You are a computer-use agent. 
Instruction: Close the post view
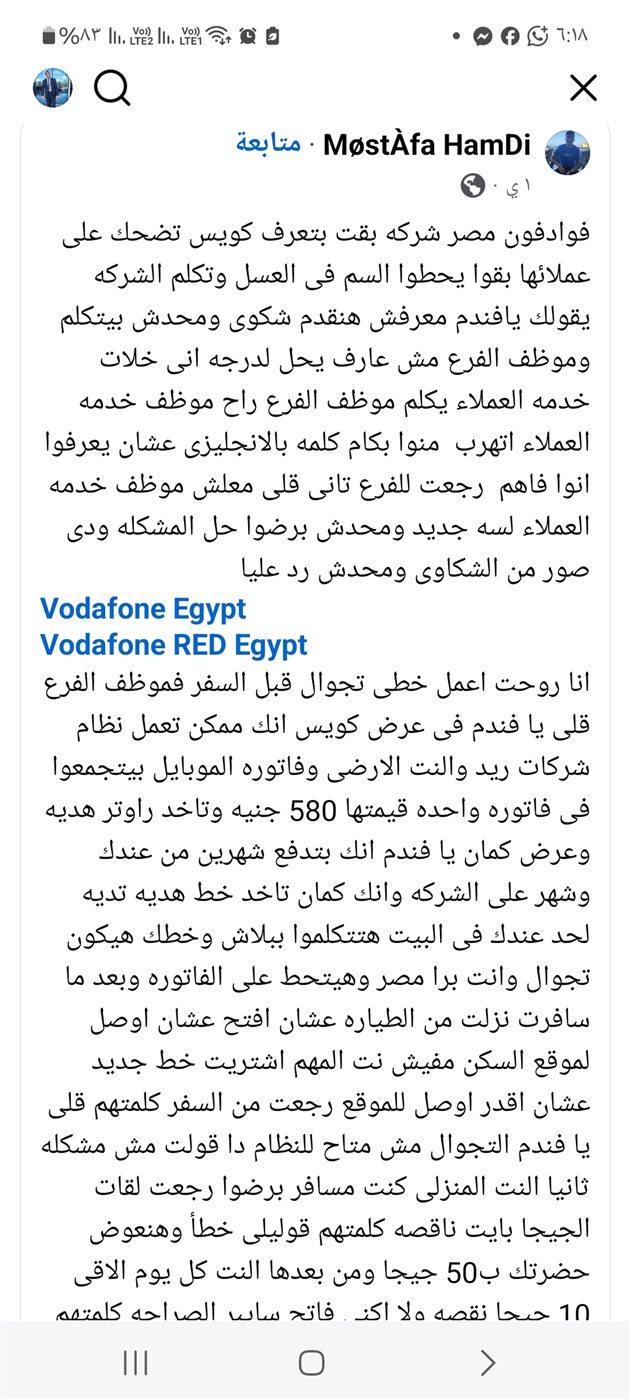[x=582, y=89]
